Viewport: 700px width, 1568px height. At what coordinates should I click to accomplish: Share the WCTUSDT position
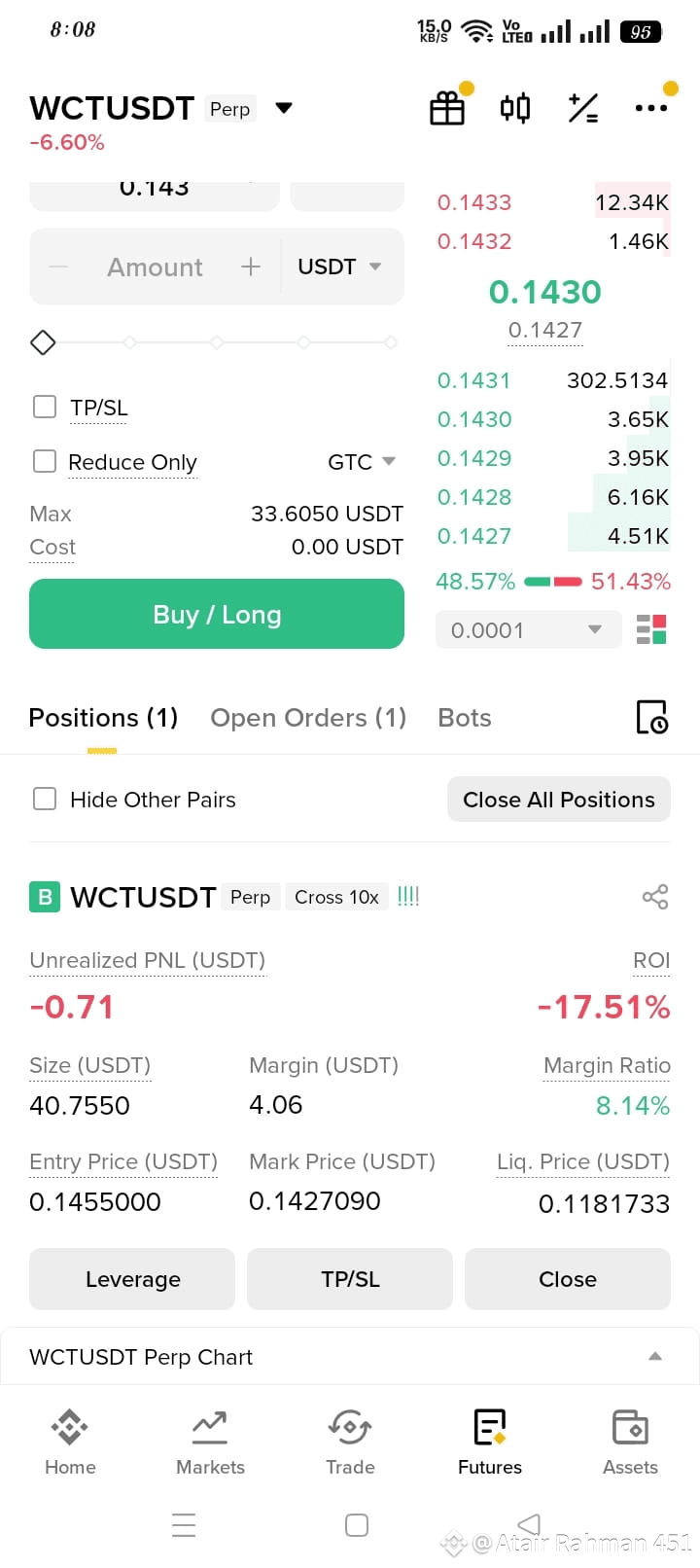[655, 897]
